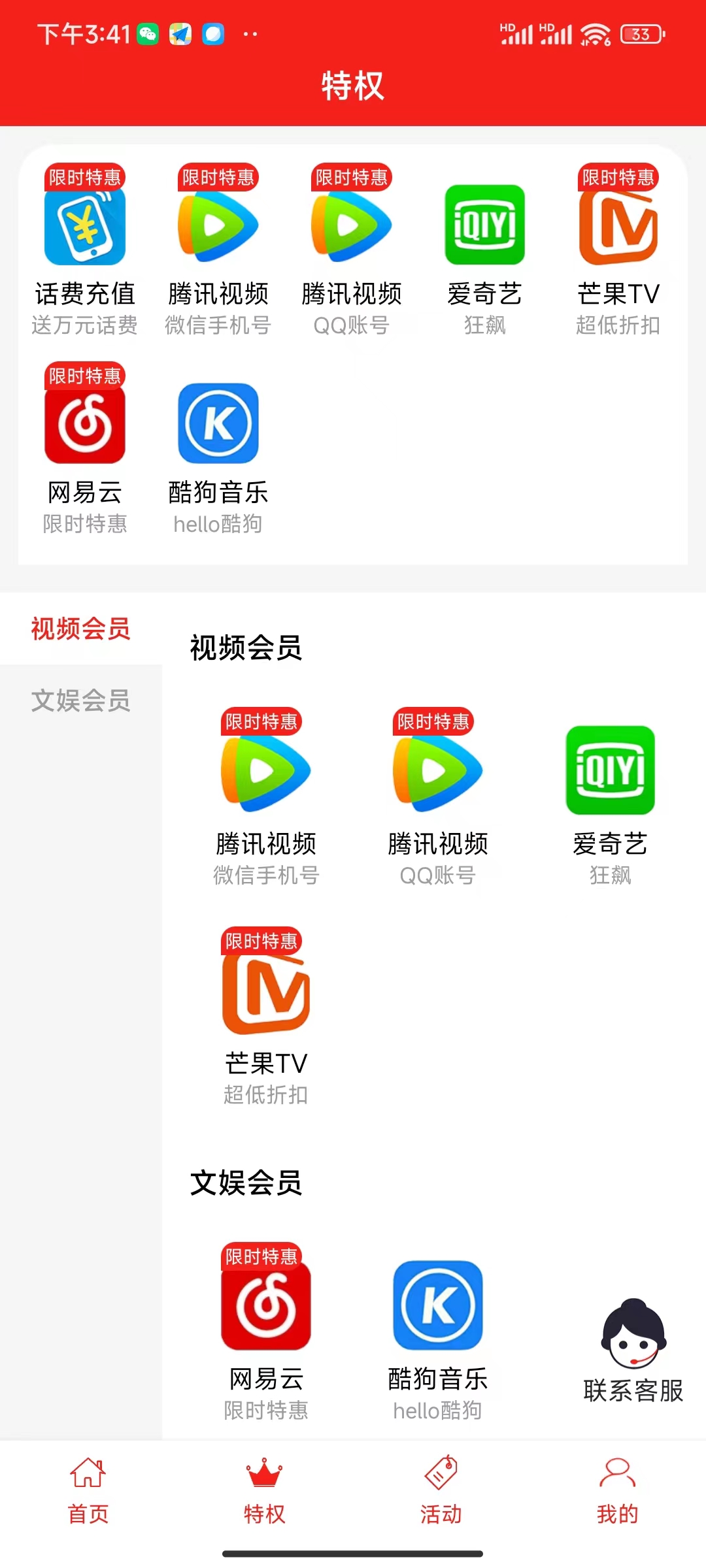Open the 芒果TV icon in top grid

(x=618, y=225)
